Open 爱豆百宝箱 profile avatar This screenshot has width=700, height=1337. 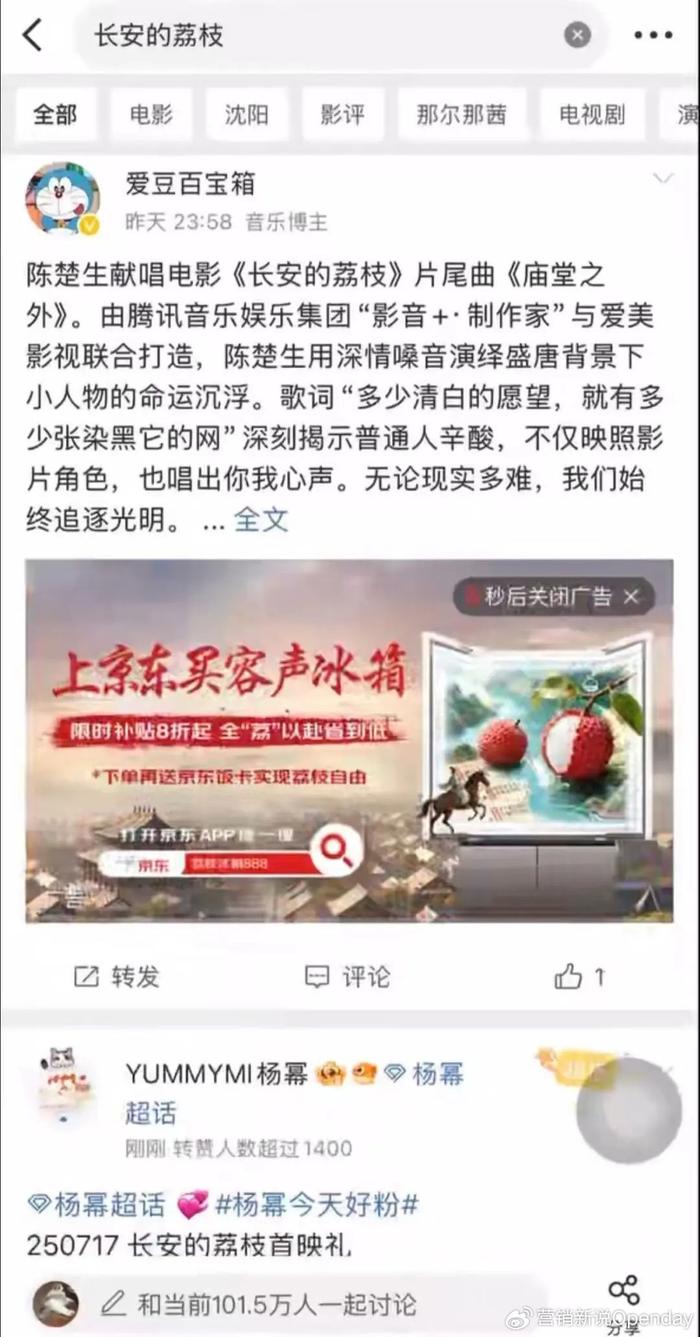coord(62,198)
